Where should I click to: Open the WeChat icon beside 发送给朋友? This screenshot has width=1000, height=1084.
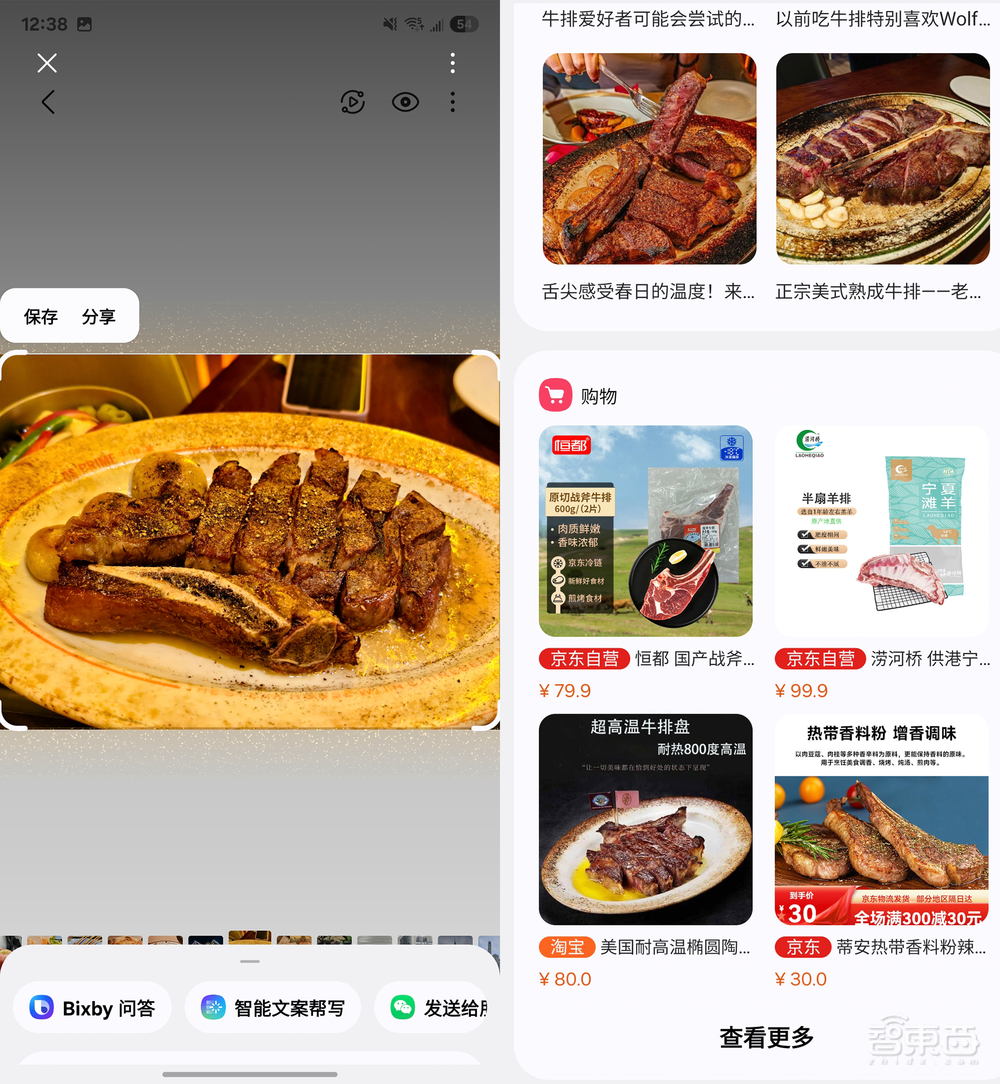click(402, 1008)
